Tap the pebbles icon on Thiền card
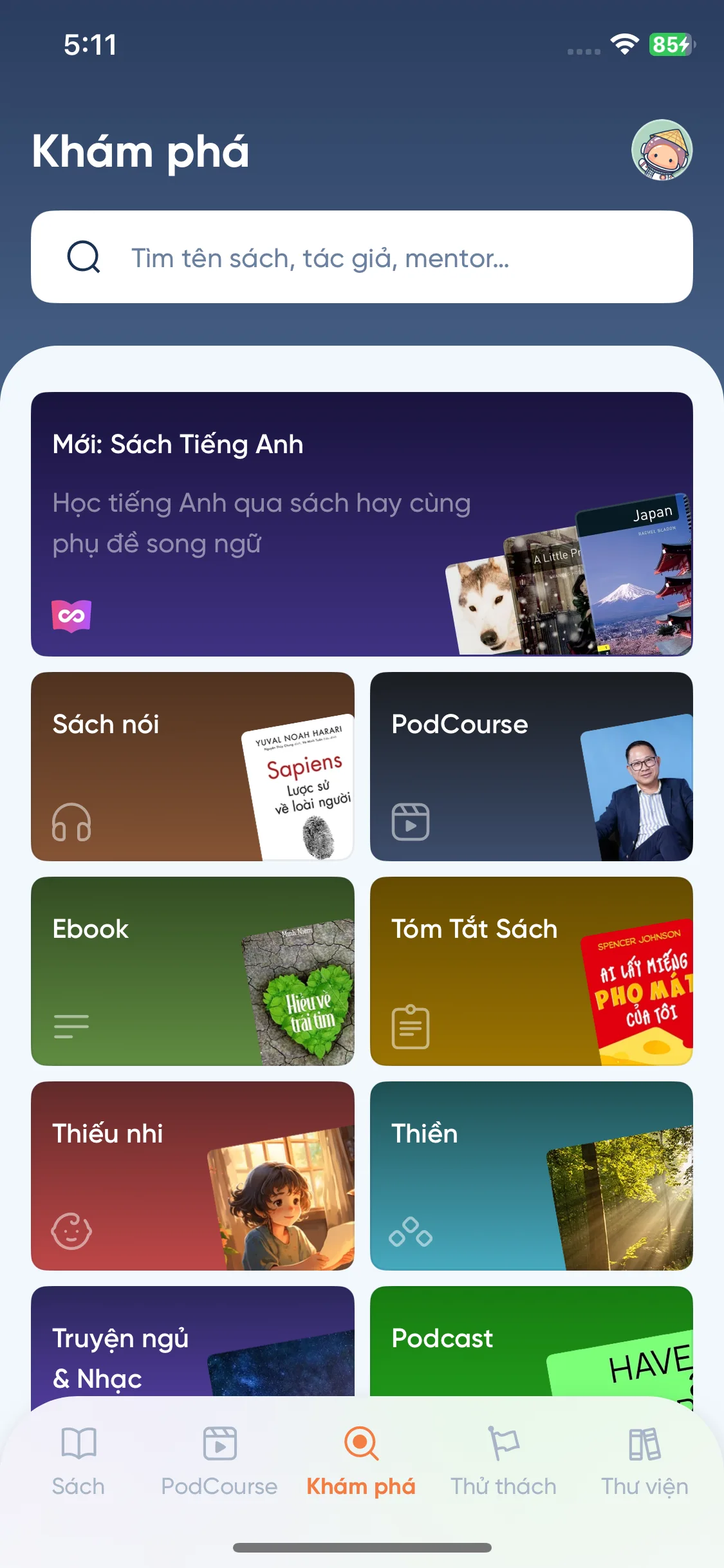Viewport: 724px width, 1568px height. coord(411,1231)
